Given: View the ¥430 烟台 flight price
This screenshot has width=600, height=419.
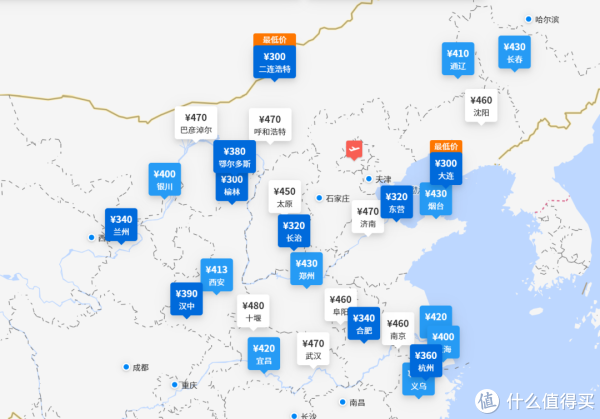Looking at the screenshot, I should [436, 199].
